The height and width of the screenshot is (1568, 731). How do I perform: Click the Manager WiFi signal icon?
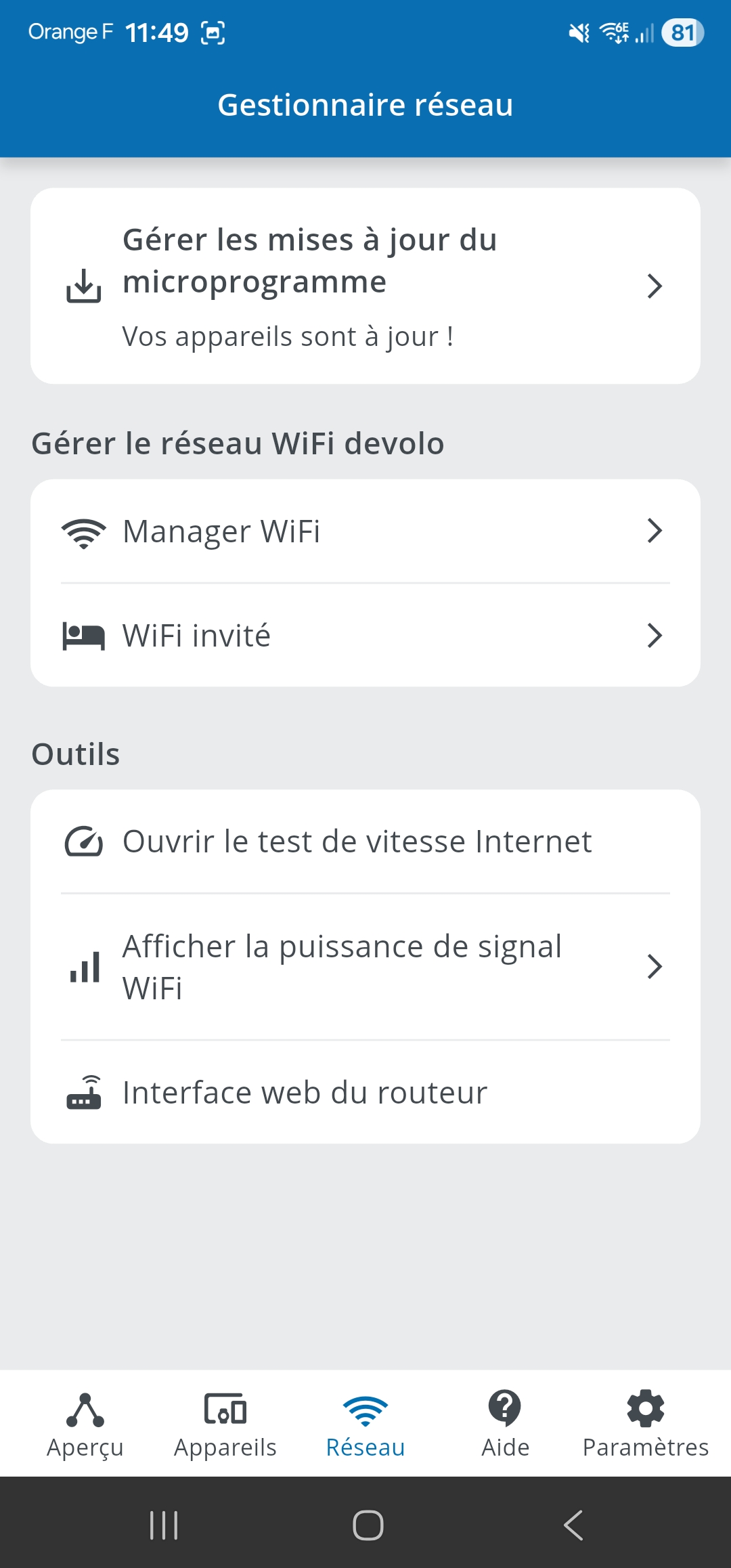coord(83,531)
